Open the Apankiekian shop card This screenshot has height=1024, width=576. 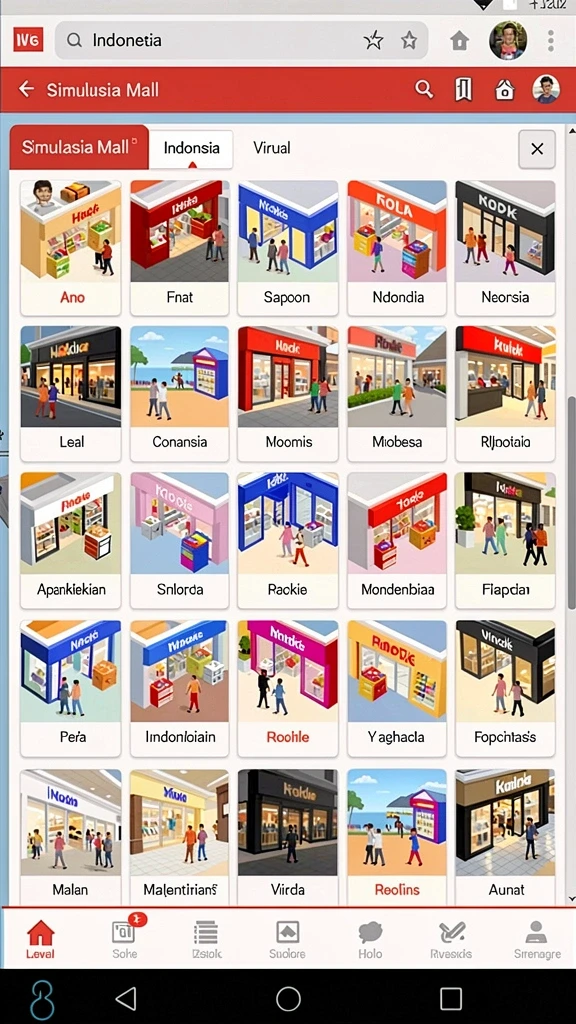(x=71, y=541)
